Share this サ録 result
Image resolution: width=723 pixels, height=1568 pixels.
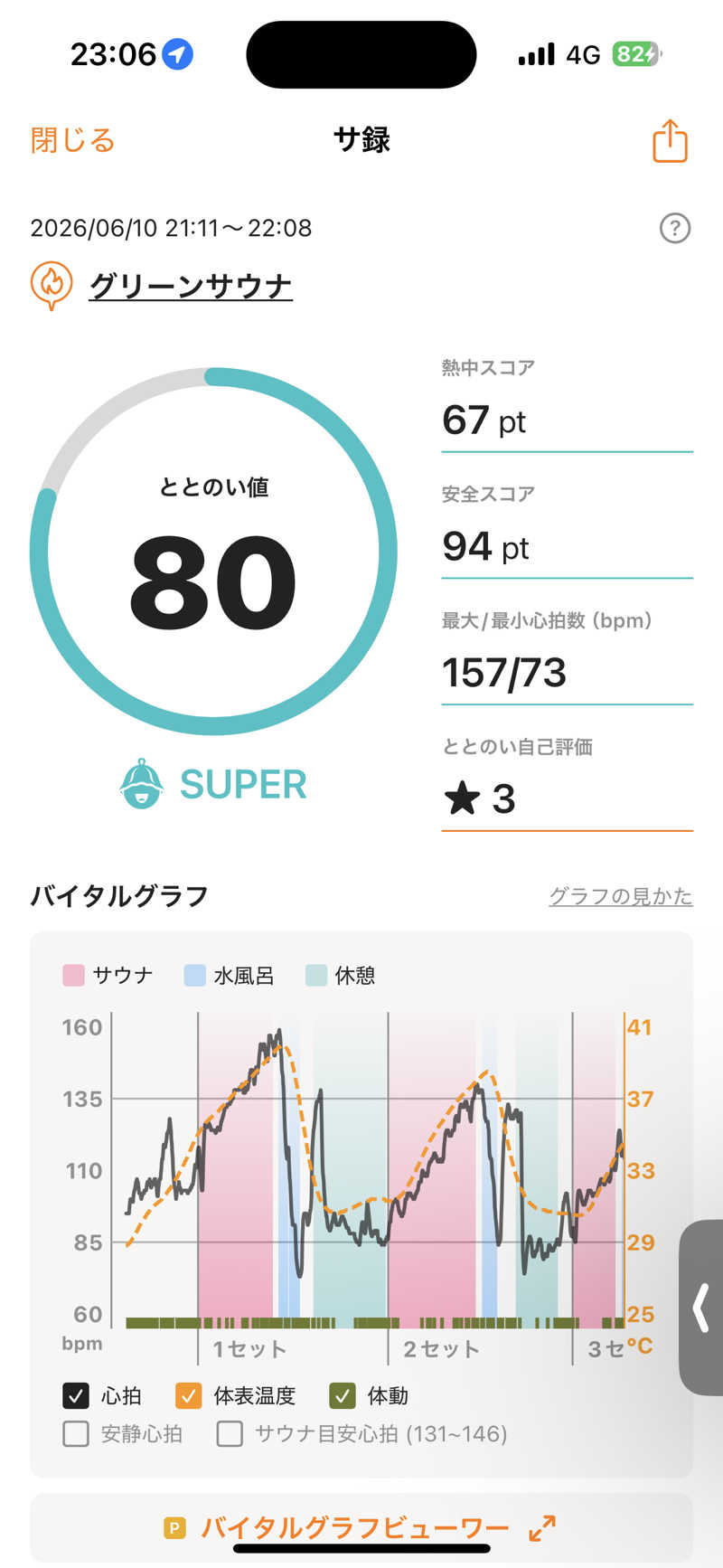click(670, 141)
